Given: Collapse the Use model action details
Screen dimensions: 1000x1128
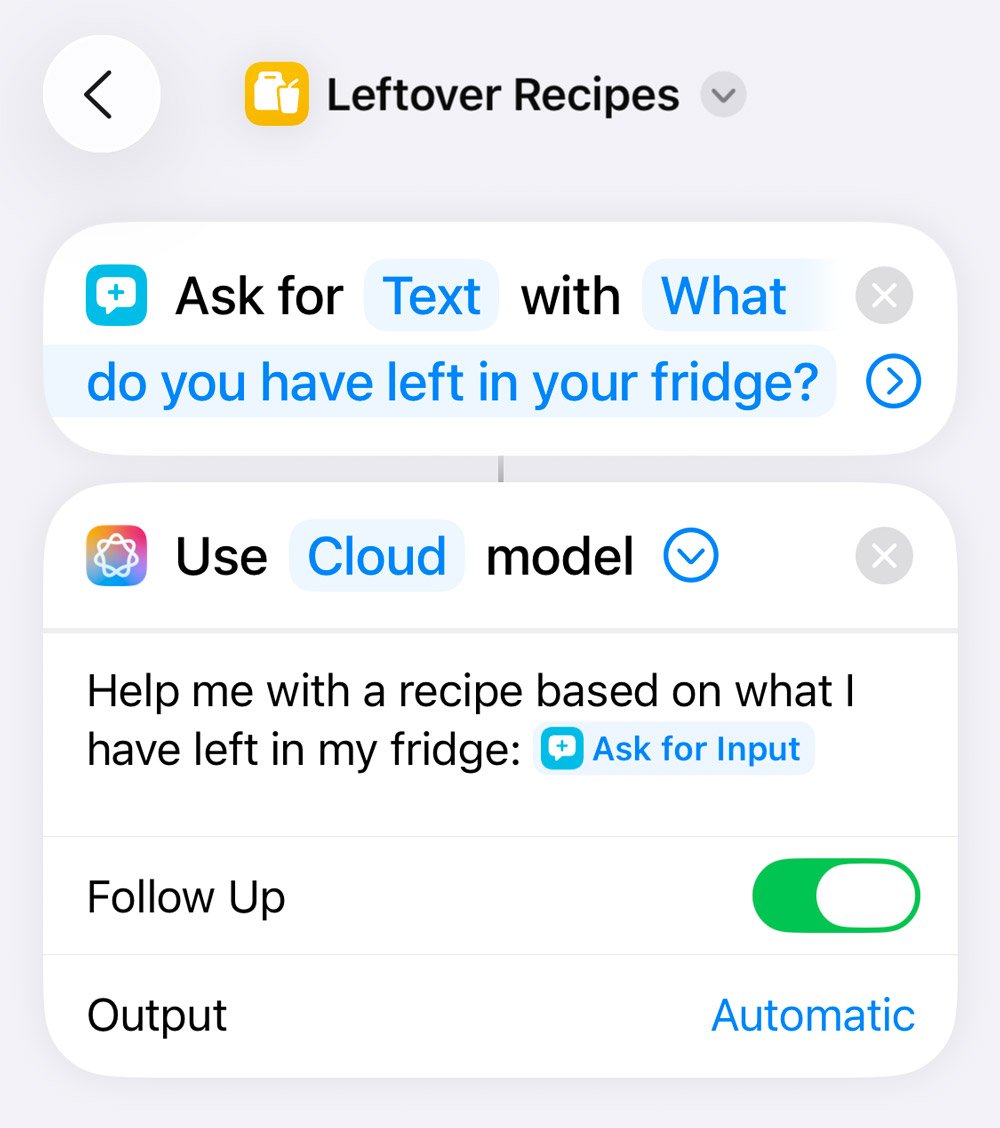Looking at the screenshot, I should click(x=691, y=555).
